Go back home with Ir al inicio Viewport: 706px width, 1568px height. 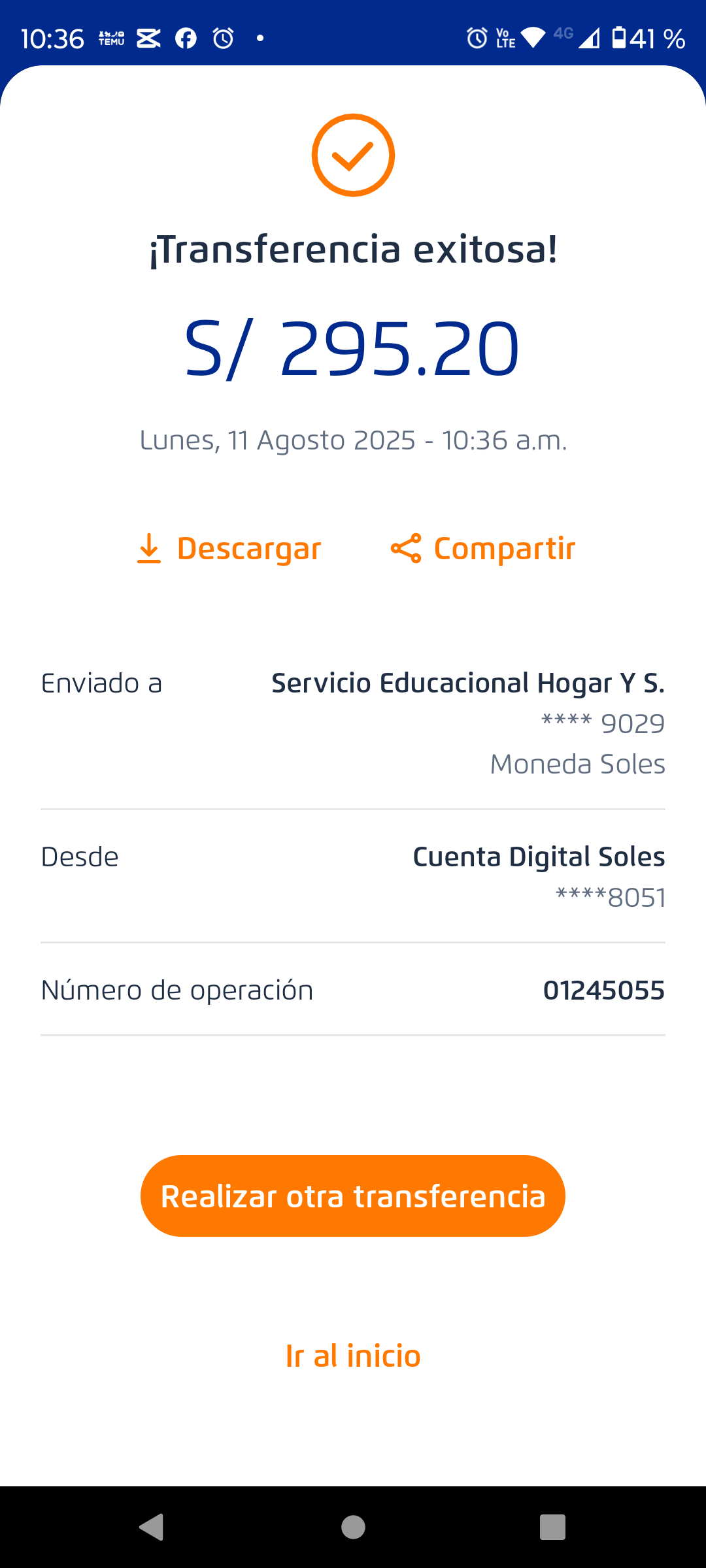point(353,1356)
